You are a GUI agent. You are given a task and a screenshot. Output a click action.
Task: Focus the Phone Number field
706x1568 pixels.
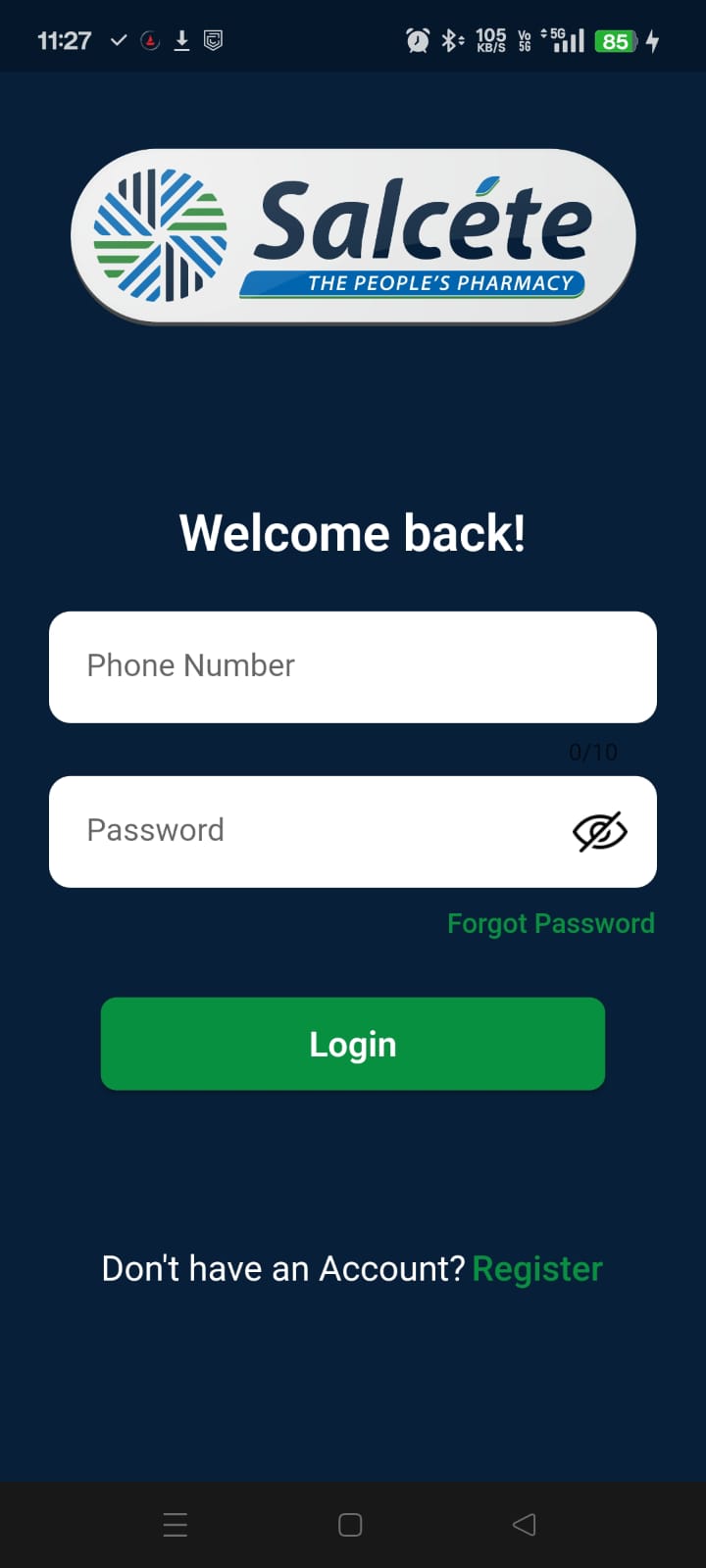tap(352, 666)
